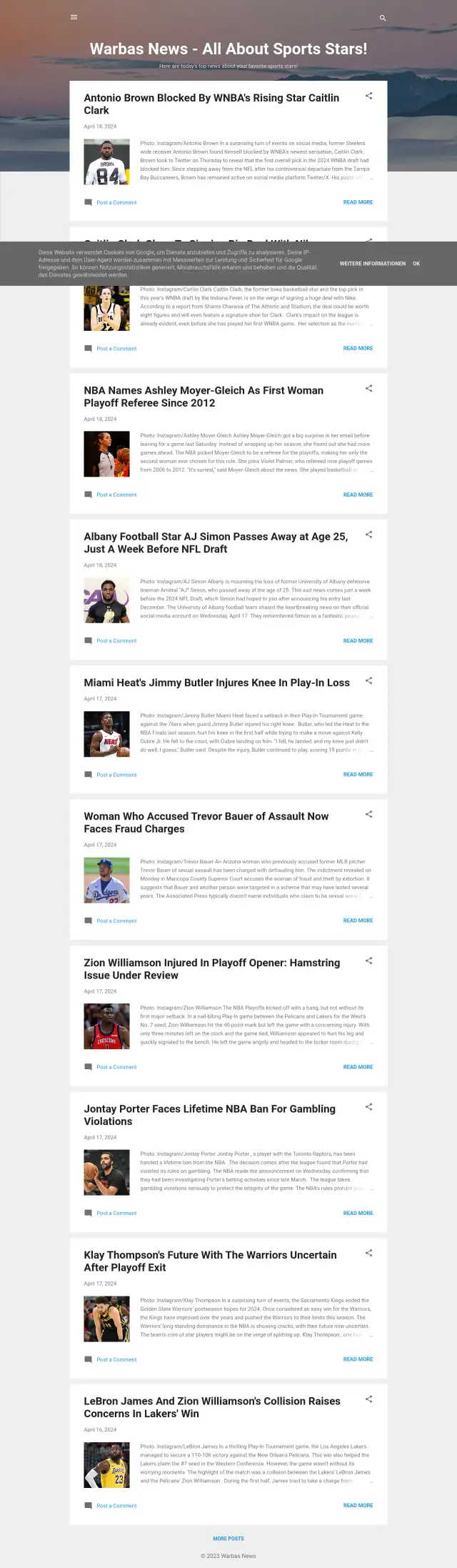
Task: Share the Klay Thompson Warriors article
Action: click(x=368, y=1253)
